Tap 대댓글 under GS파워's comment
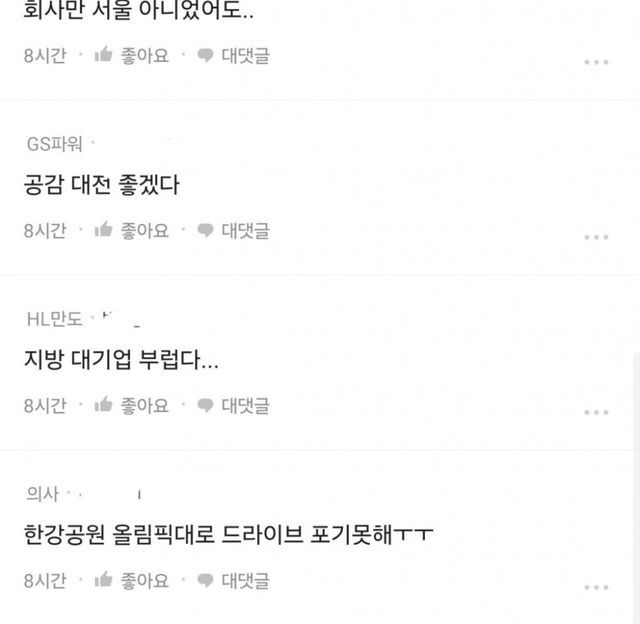The height and width of the screenshot is (624, 640). [x=233, y=231]
